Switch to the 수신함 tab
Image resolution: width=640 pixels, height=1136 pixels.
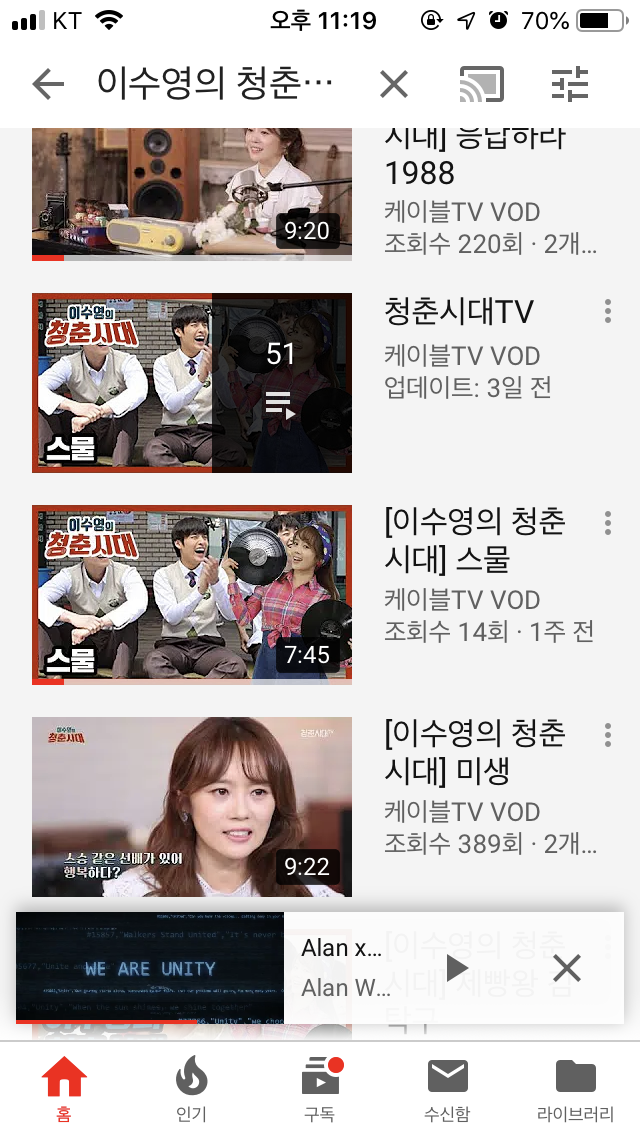[447, 1088]
